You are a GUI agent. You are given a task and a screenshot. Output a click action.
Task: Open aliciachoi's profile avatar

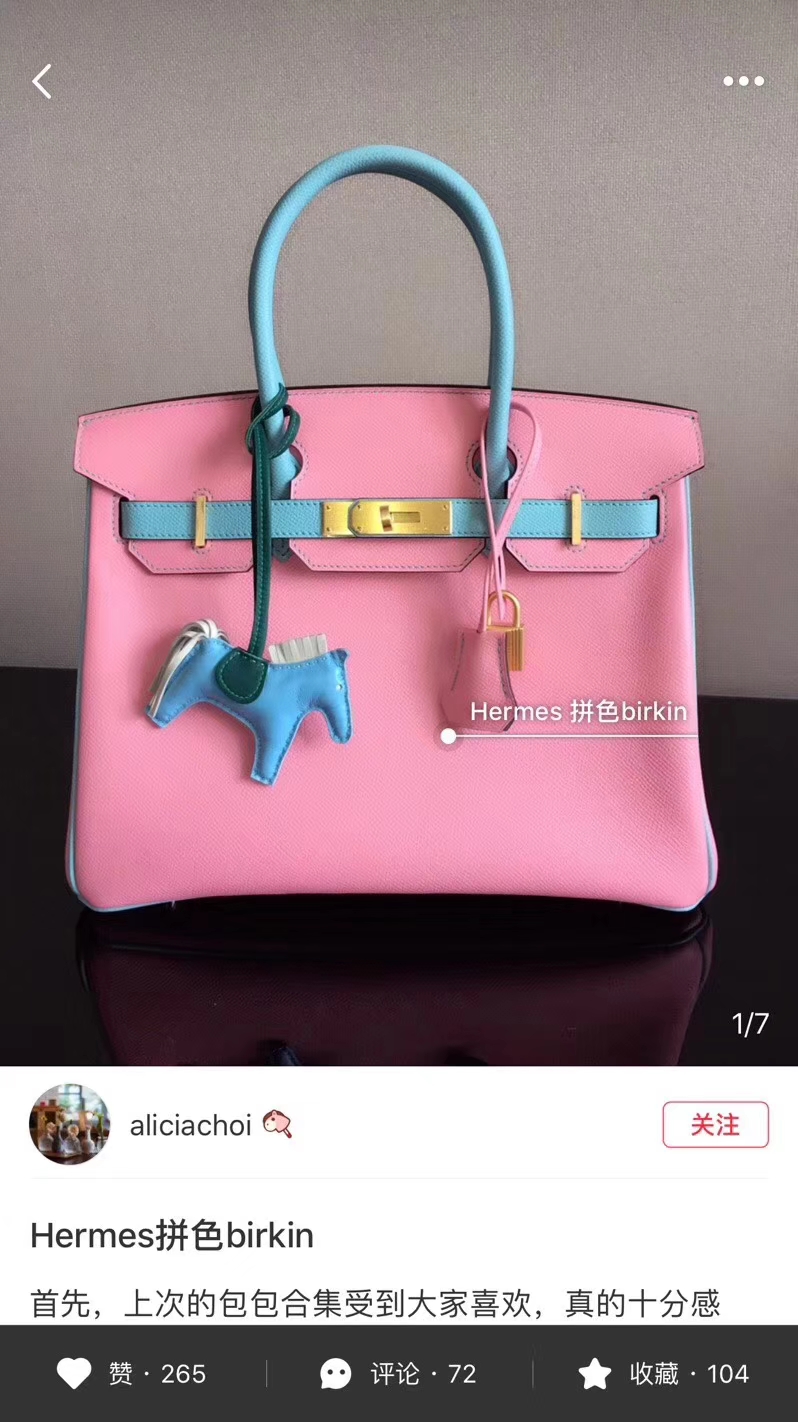69,1124
